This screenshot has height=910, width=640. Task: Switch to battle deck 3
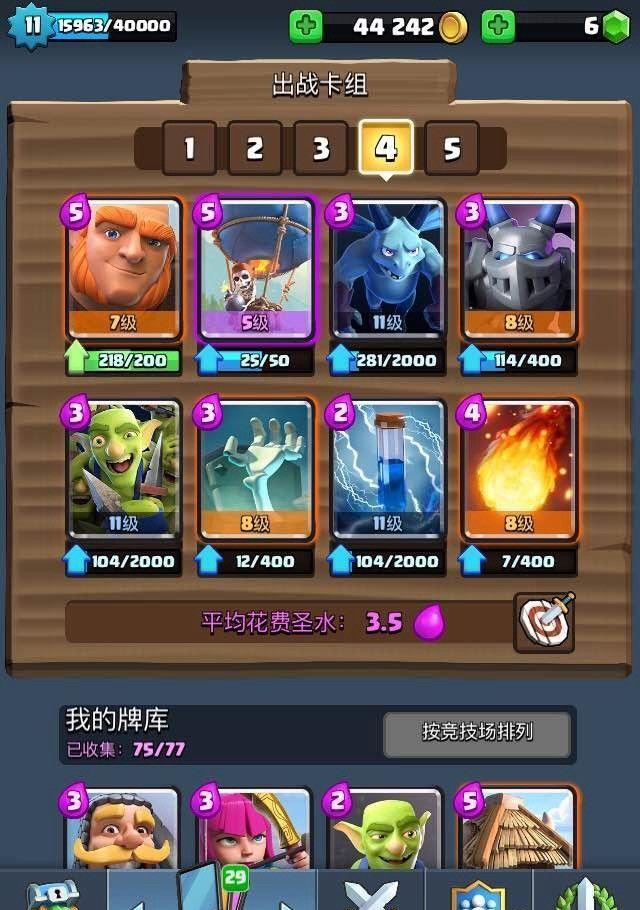(320, 149)
